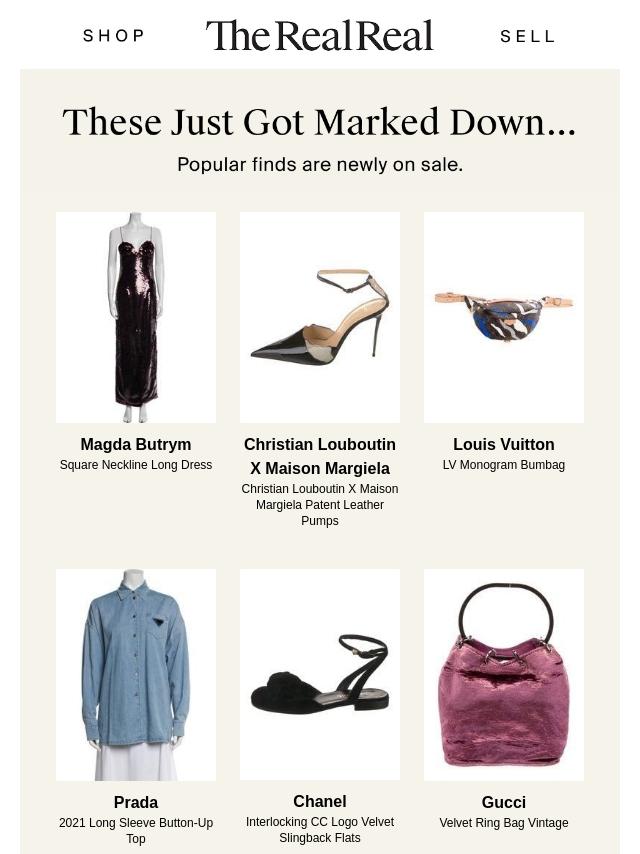
Task: Open the SELL link
Action: click(x=527, y=36)
